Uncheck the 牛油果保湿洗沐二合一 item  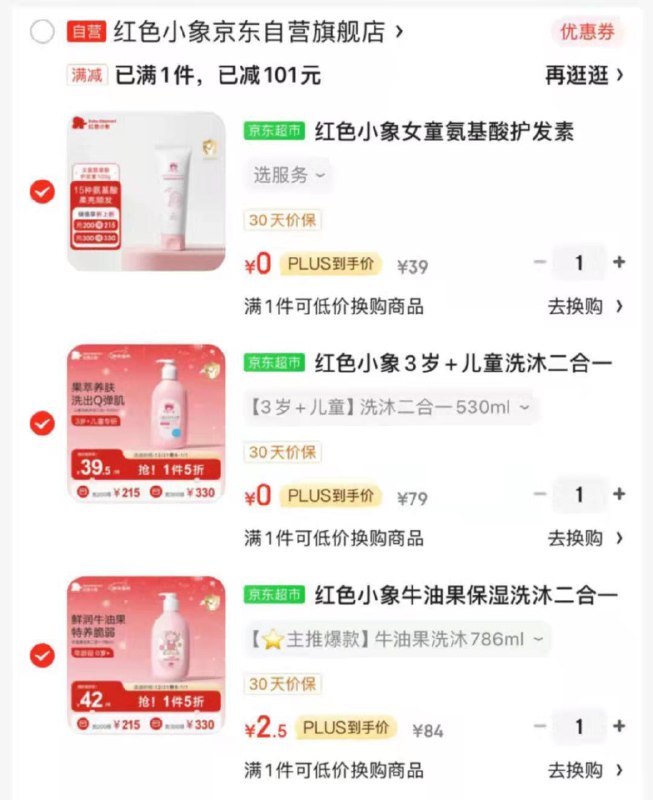pos(42,656)
